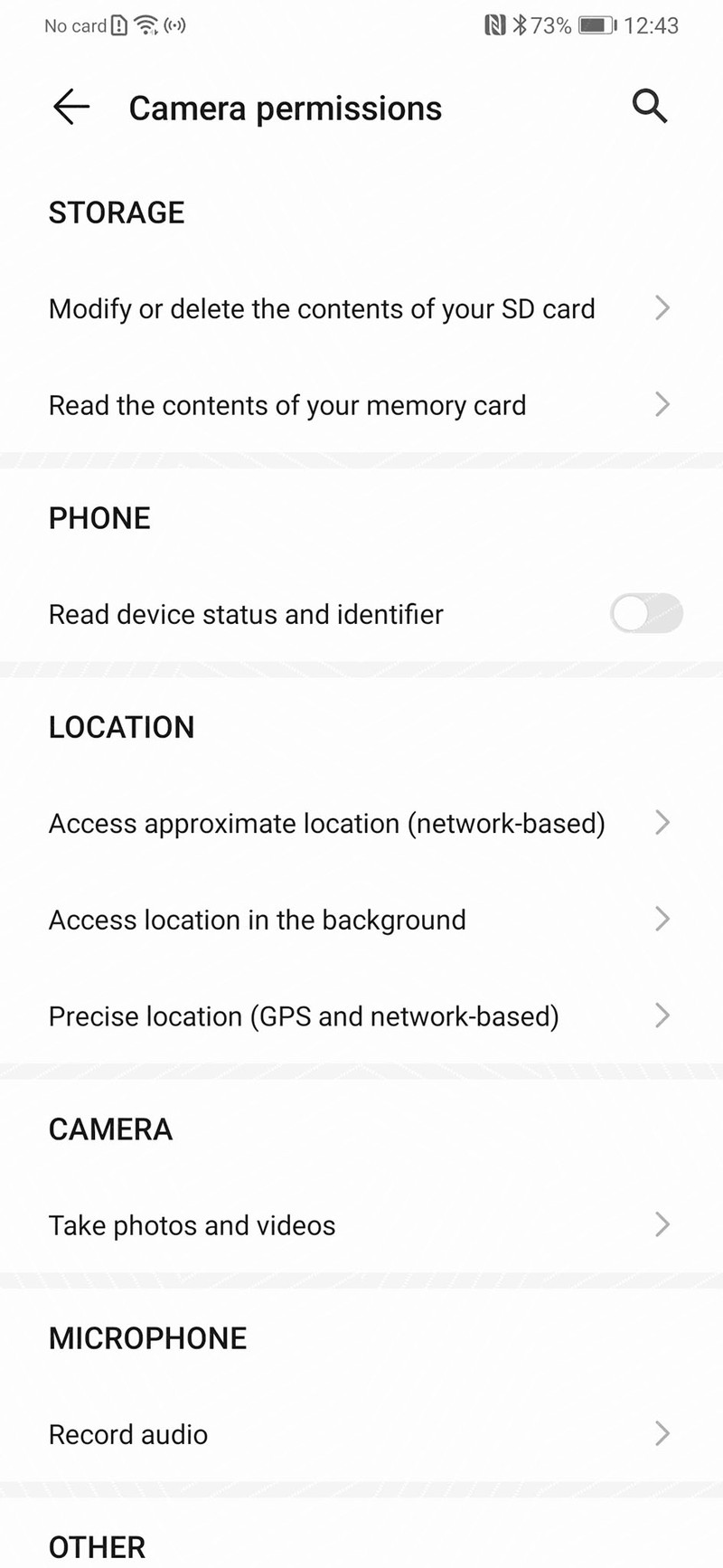The image size is (723, 1568).
Task: Open Precise location permission chevron
Action: pos(662,1016)
